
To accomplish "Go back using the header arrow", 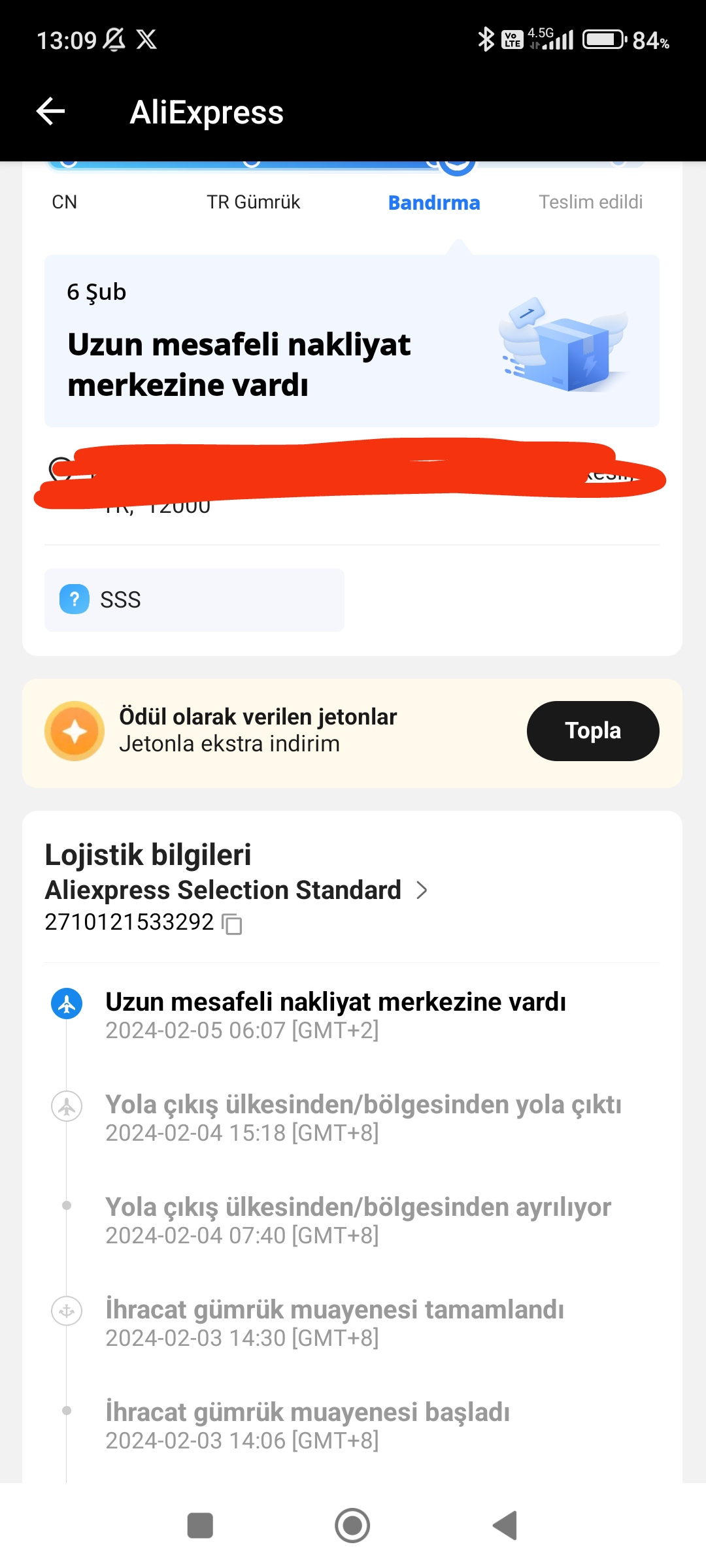I will click(50, 111).
